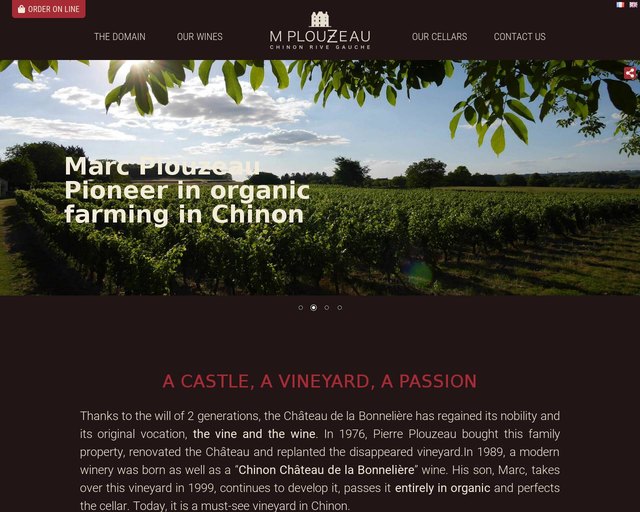Viewport: 640px width, 512px height.
Task: Select the first slider dot
Action: point(301,308)
